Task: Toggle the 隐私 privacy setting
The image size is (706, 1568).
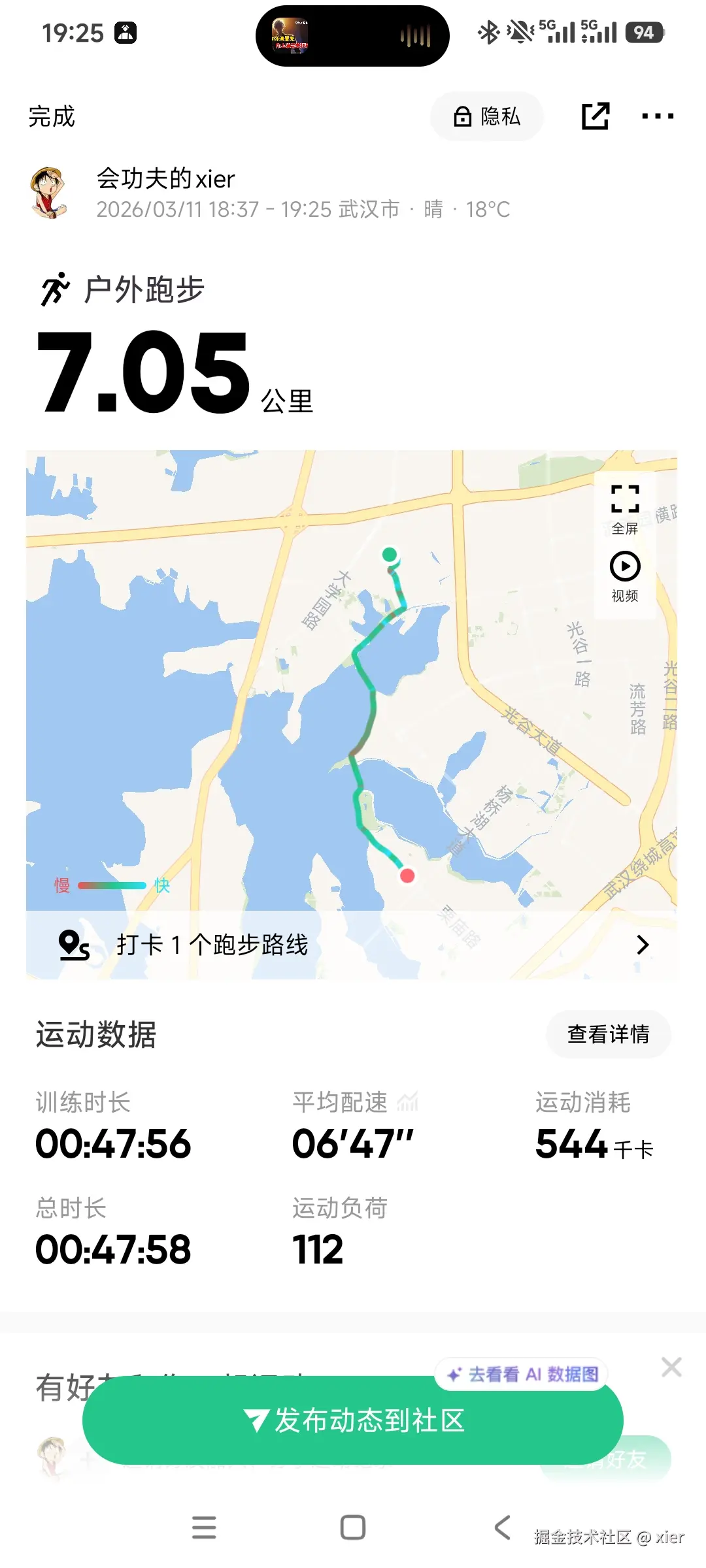Action: (486, 116)
